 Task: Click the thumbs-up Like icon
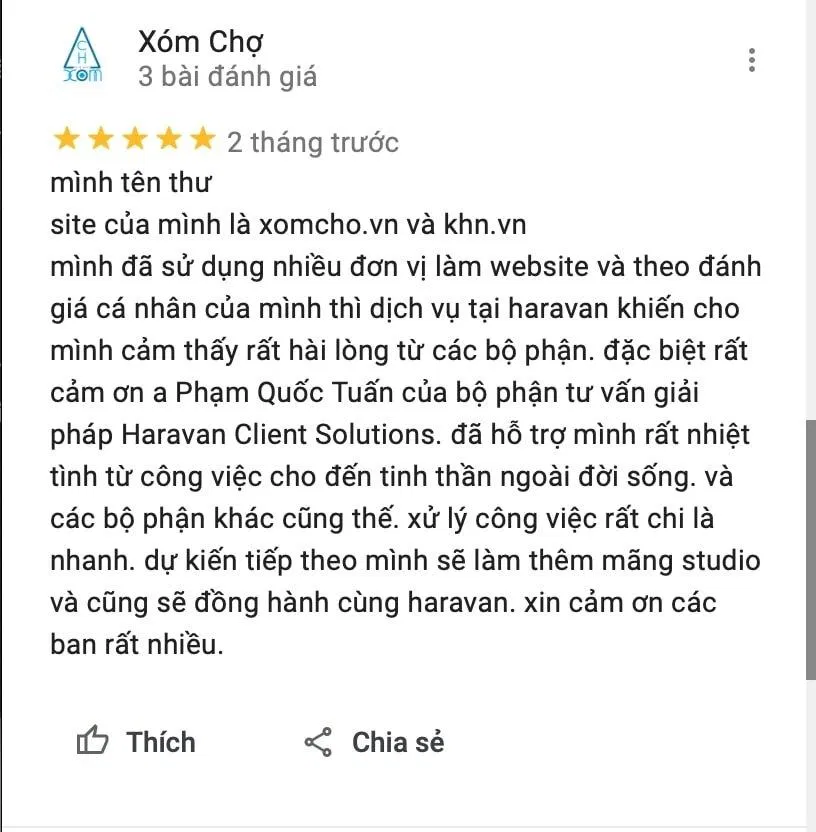(93, 742)
